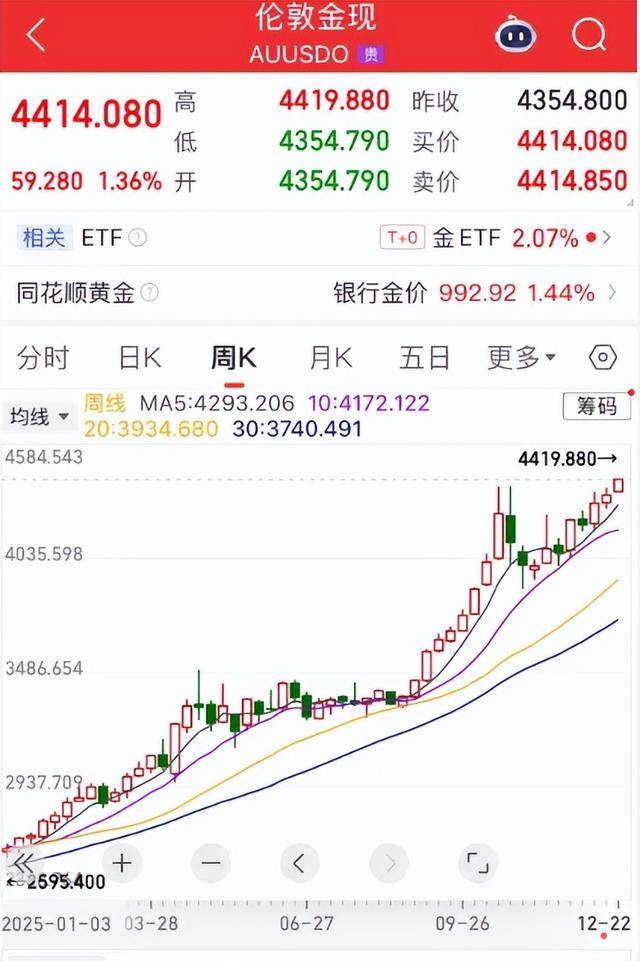Select the 周K tab
Image resolution: width=640 pixels, height=961 pixels.
pos(235,357)
